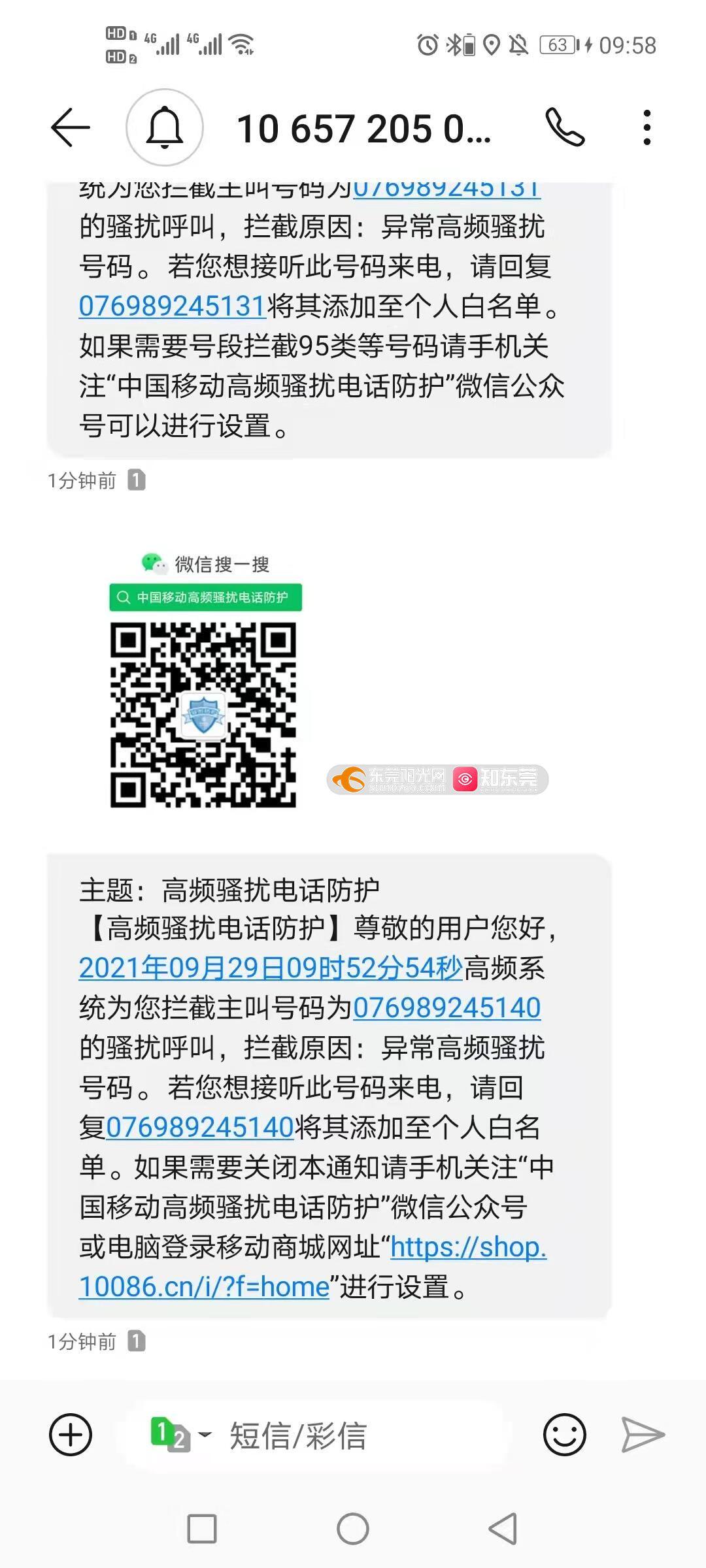Open the overflow menu
The height and width of the screenshot is (1568, 706).
click(647, 127)
